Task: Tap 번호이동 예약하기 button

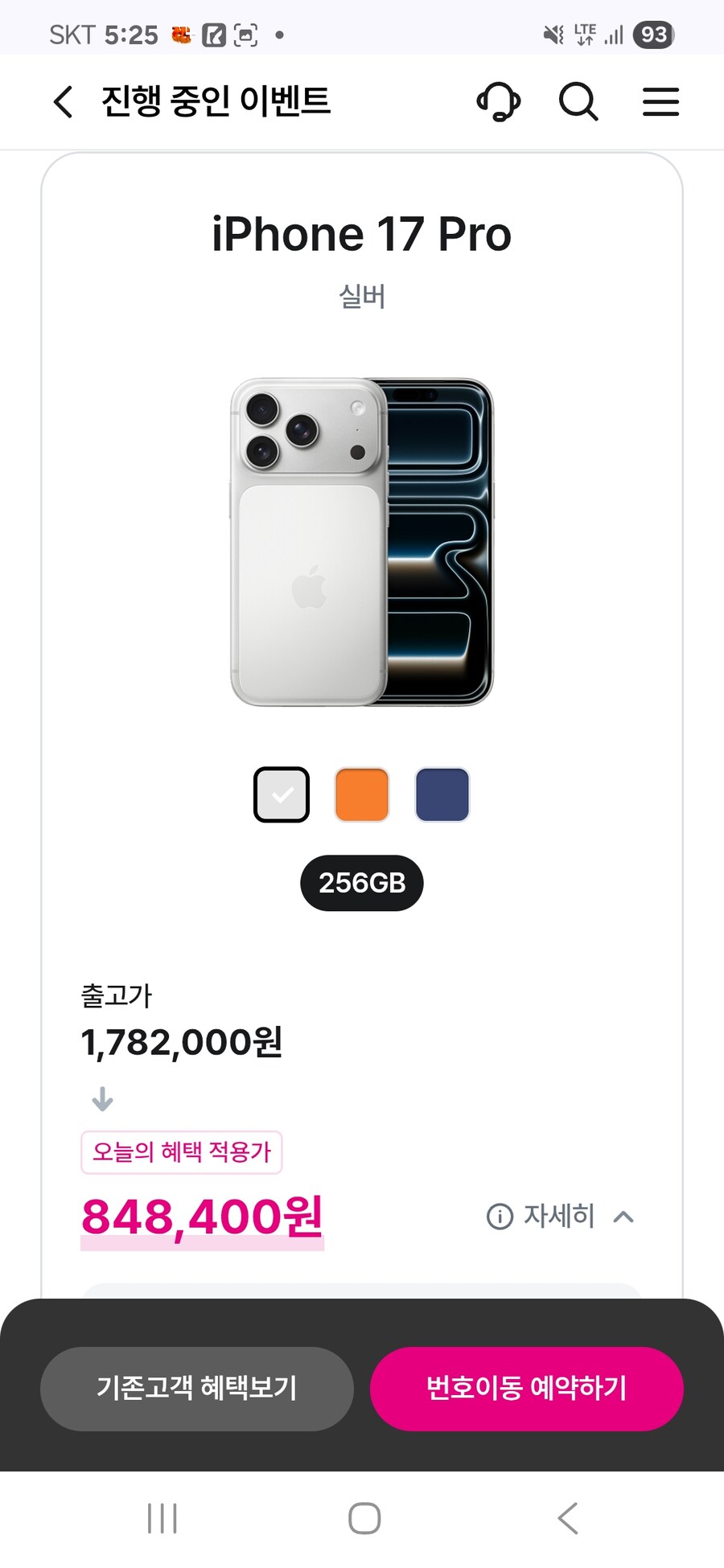Action: tap(526, 1388)
